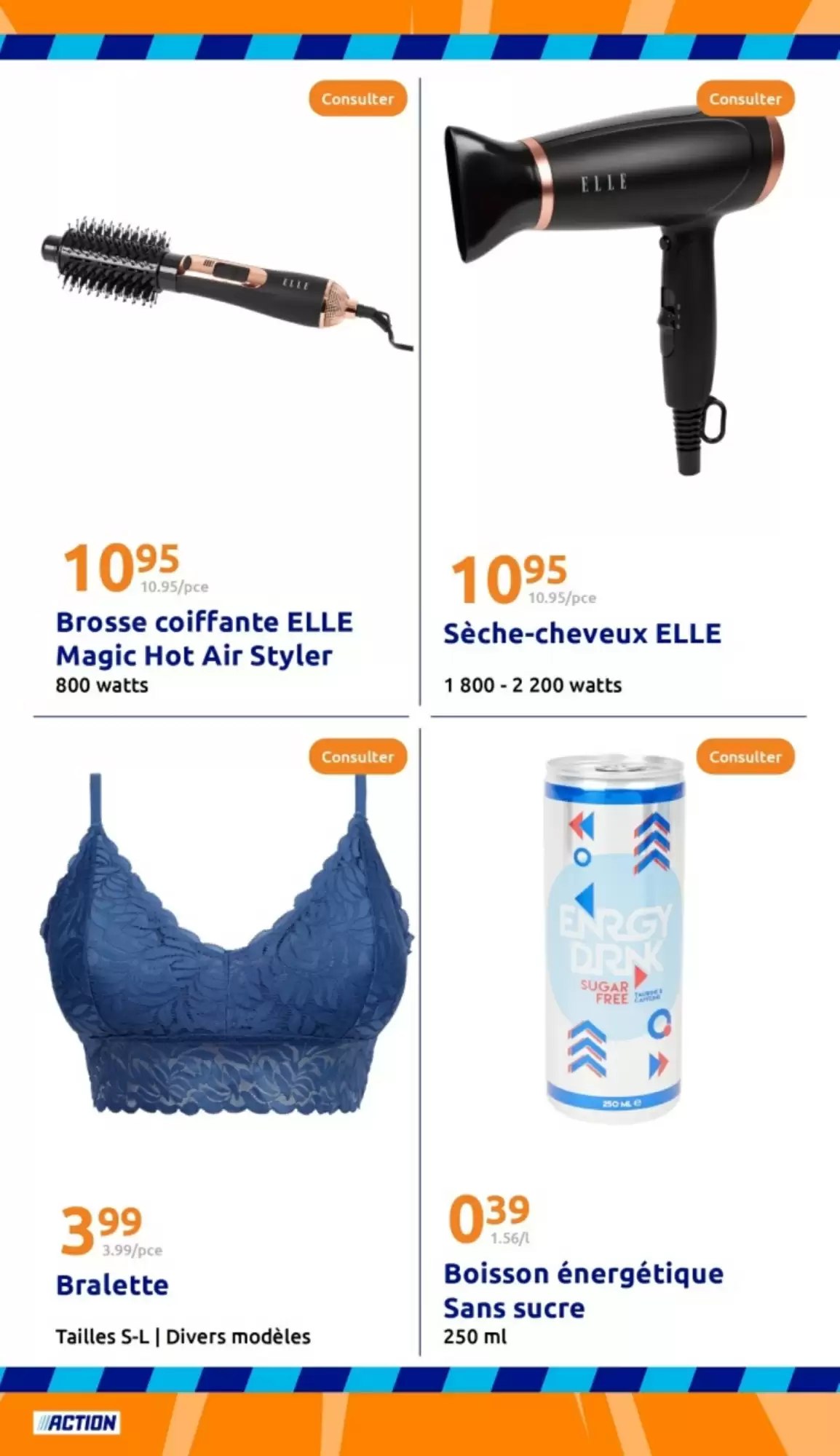Image resolution: width=840 pixels, height=1456 pixels.
Task: Tap Consulter for Brosse coiffante ELLE
Action: point(357,99)
